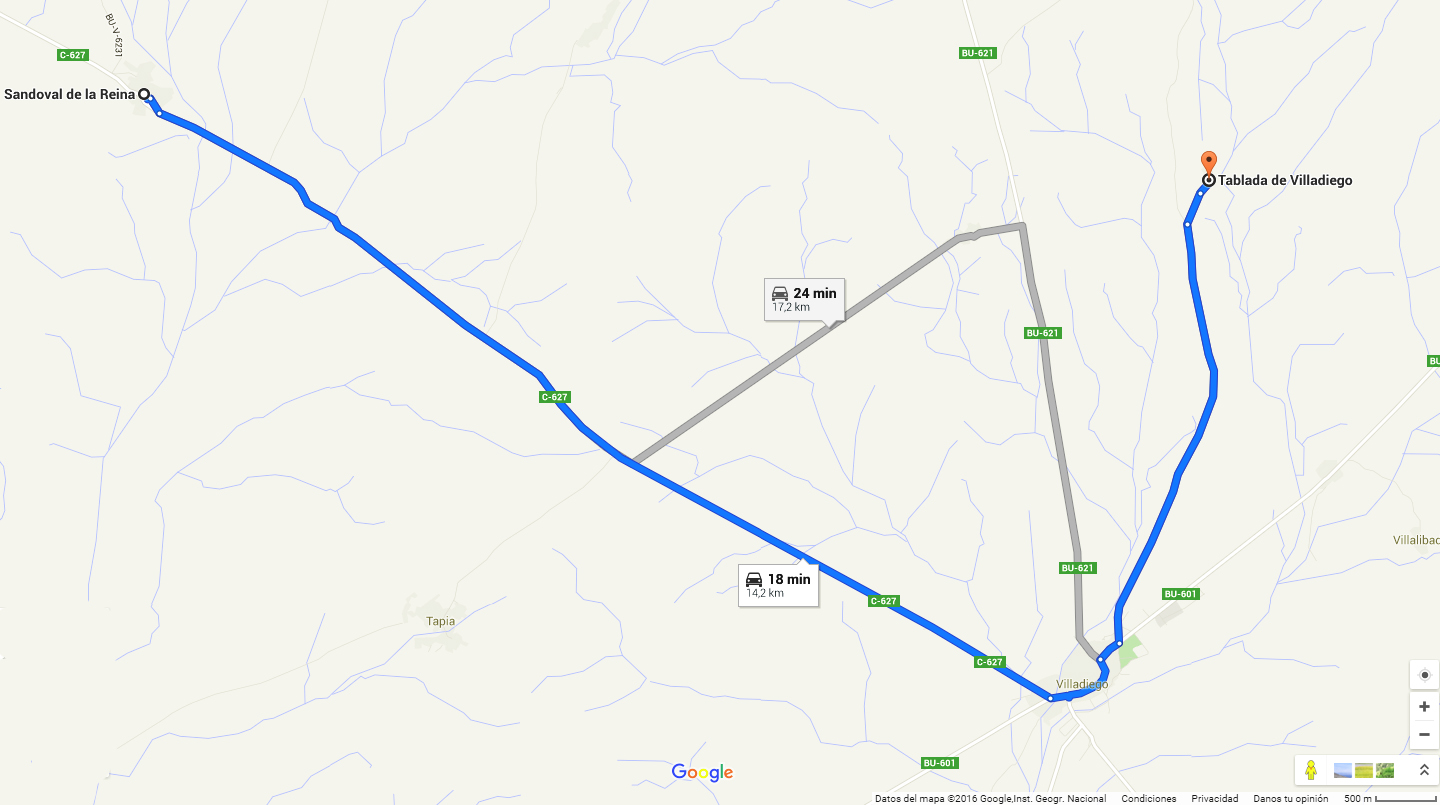The image size is (1440, 805).
Task: Tap the Tablada de Villadiego destination pin
Action: [x=1208, y=163]
